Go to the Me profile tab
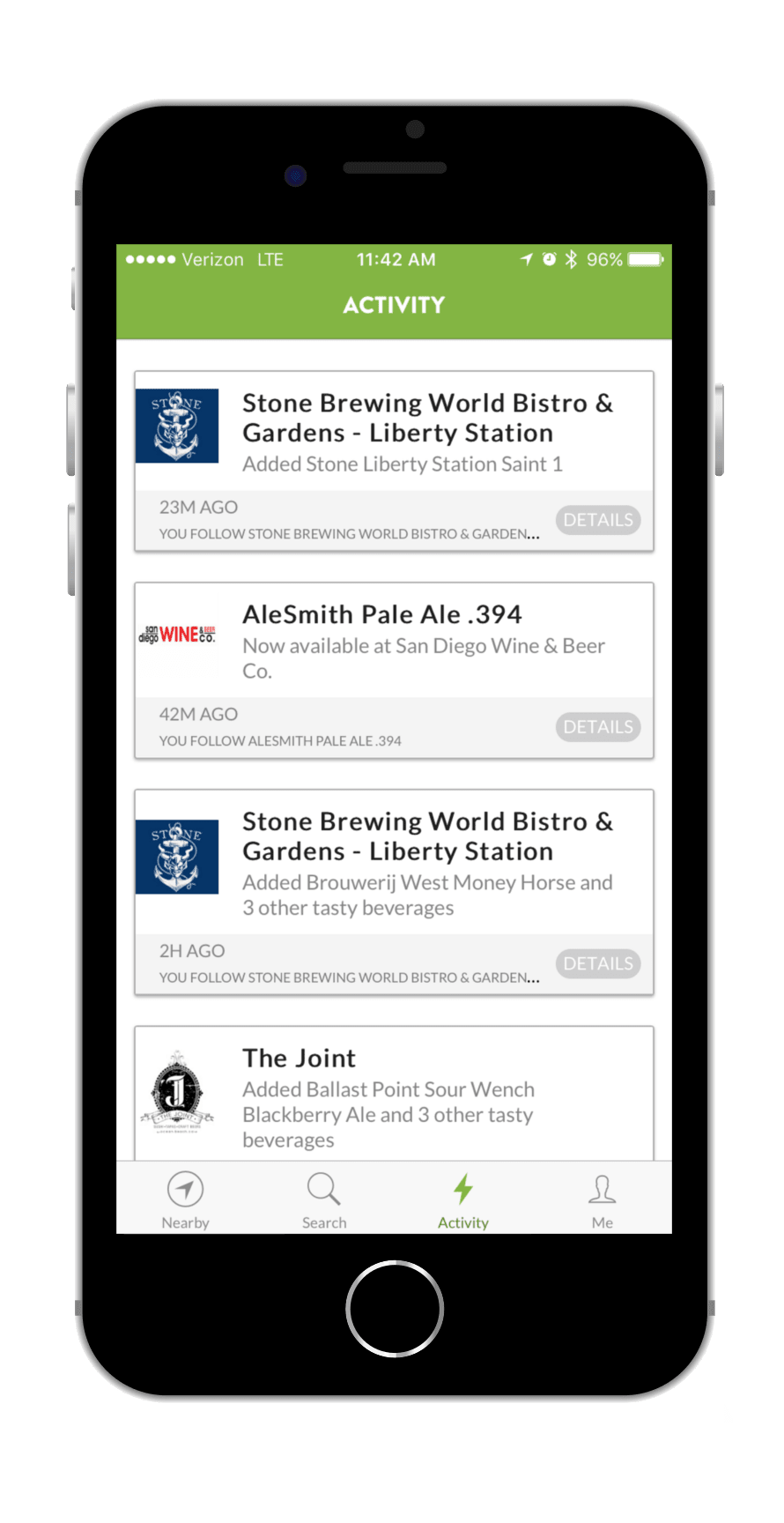Image resolution: width=784 pixels, height=1523 pixels. click(x=602, y=1200)
